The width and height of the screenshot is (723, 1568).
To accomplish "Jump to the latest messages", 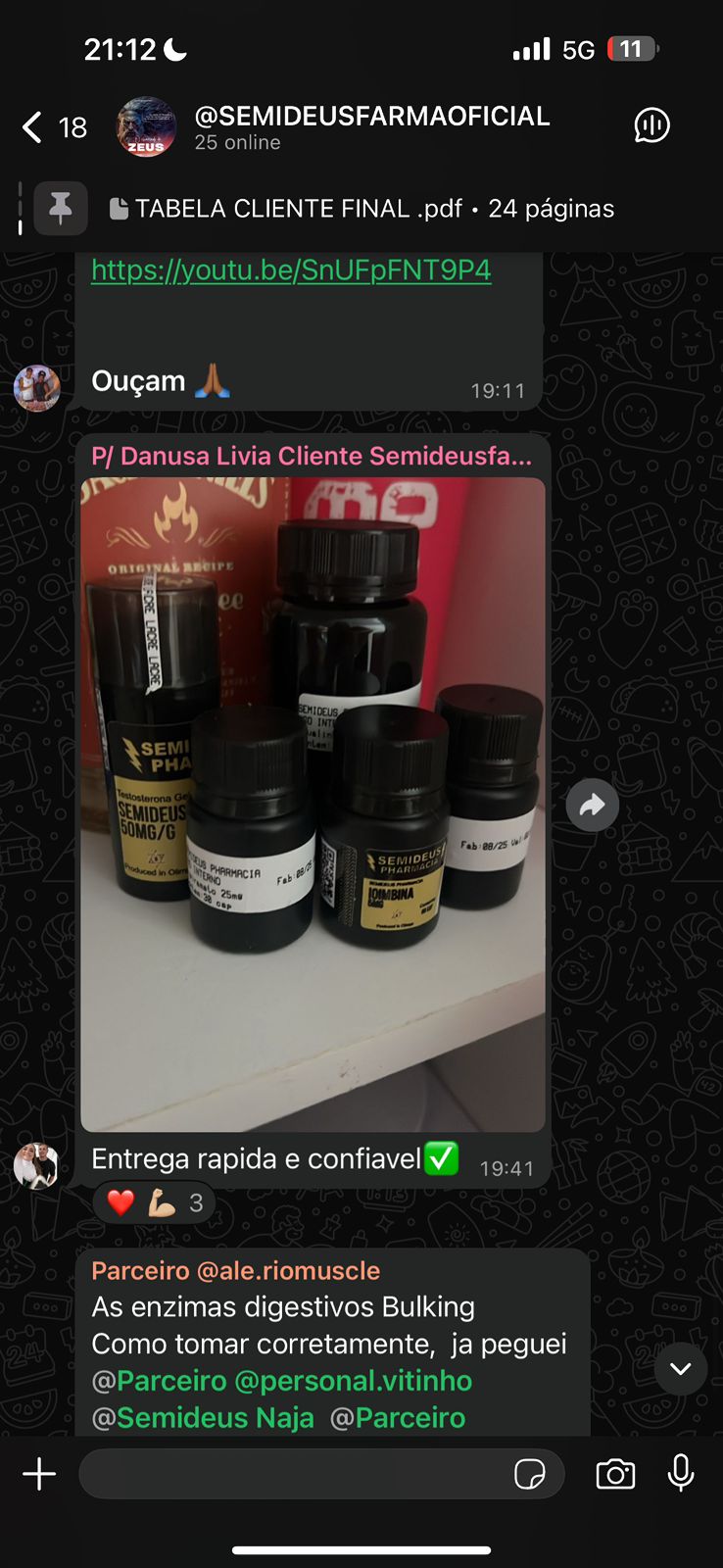I will coord(680,1369).
